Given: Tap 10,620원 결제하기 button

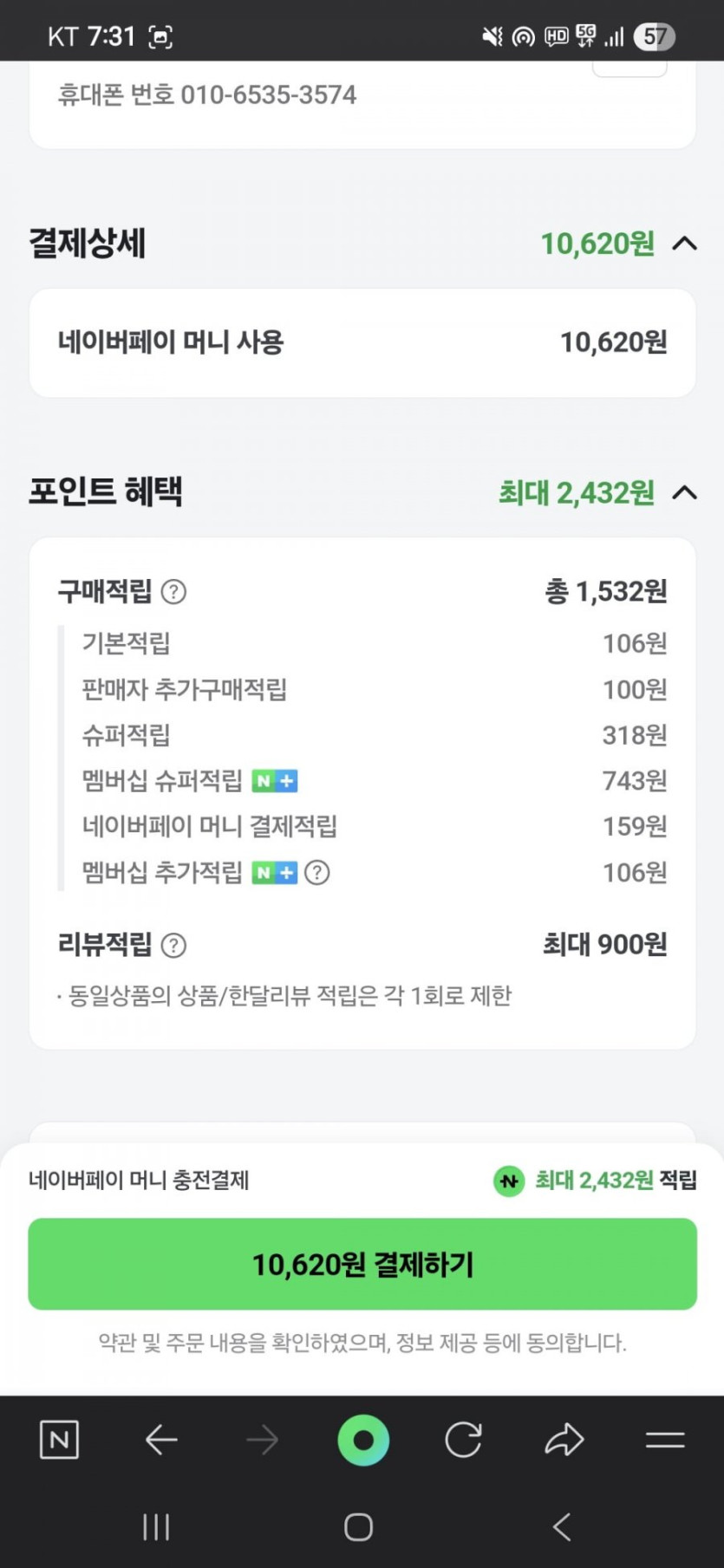Looking at the screenshot, I should click(x=362, y=1264).
